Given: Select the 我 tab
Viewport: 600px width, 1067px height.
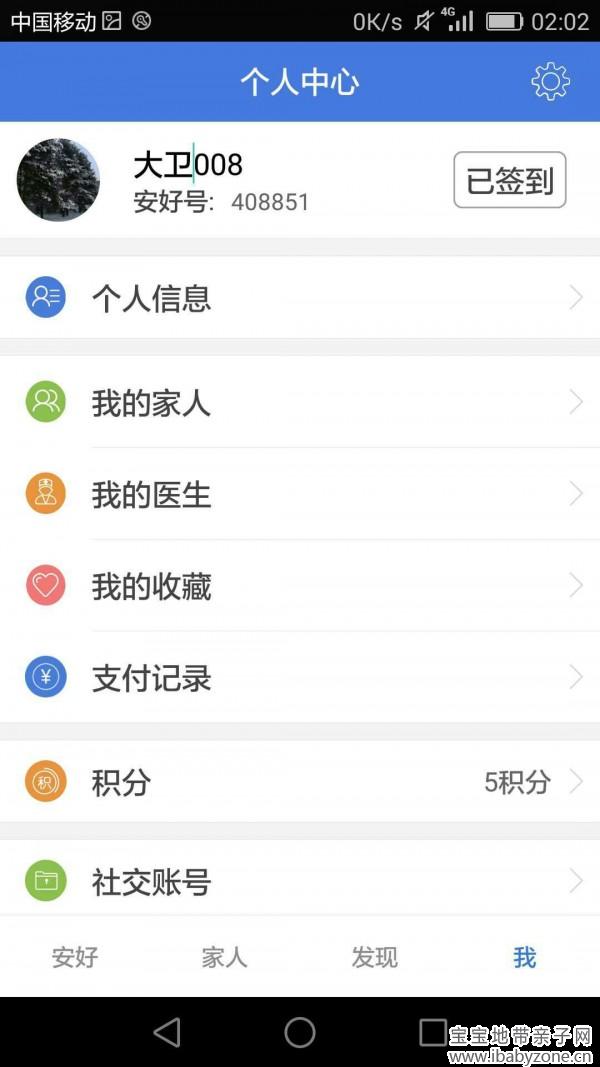Looking at the screenshot, I should (524, 957).
